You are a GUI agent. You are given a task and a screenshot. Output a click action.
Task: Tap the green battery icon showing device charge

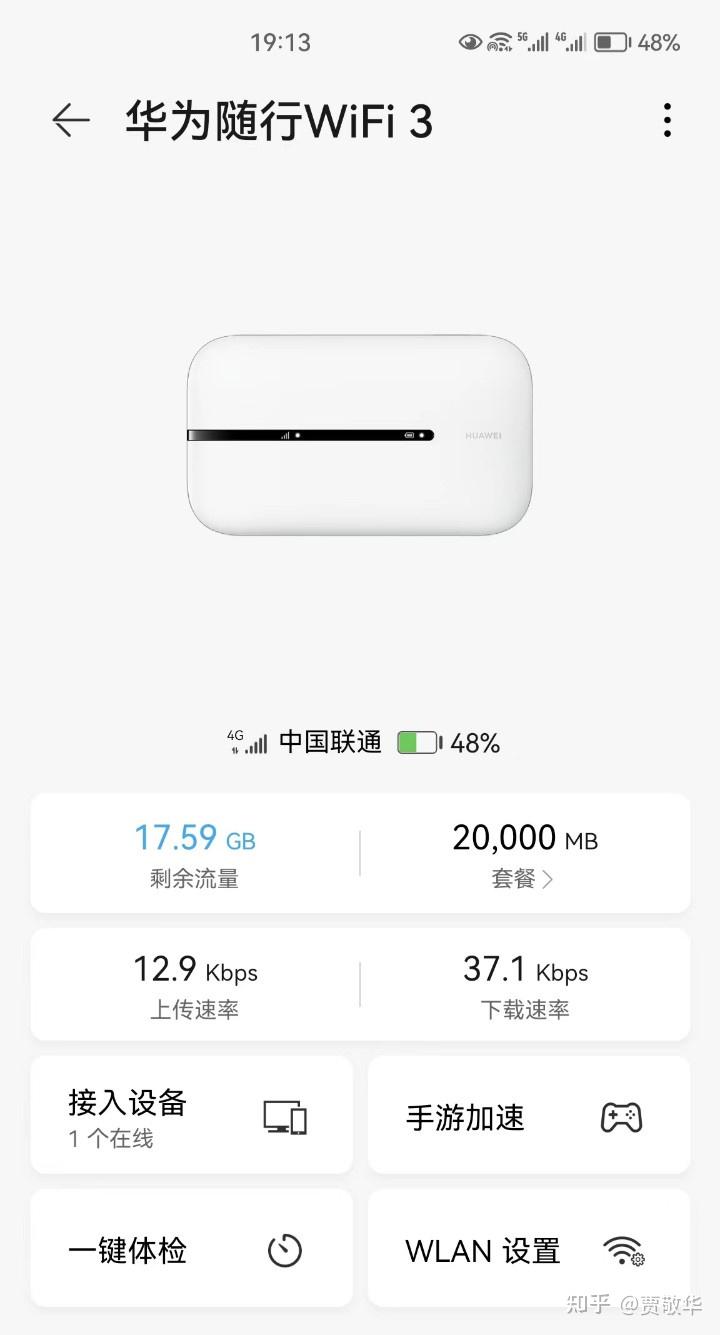(x=416, y=742)
